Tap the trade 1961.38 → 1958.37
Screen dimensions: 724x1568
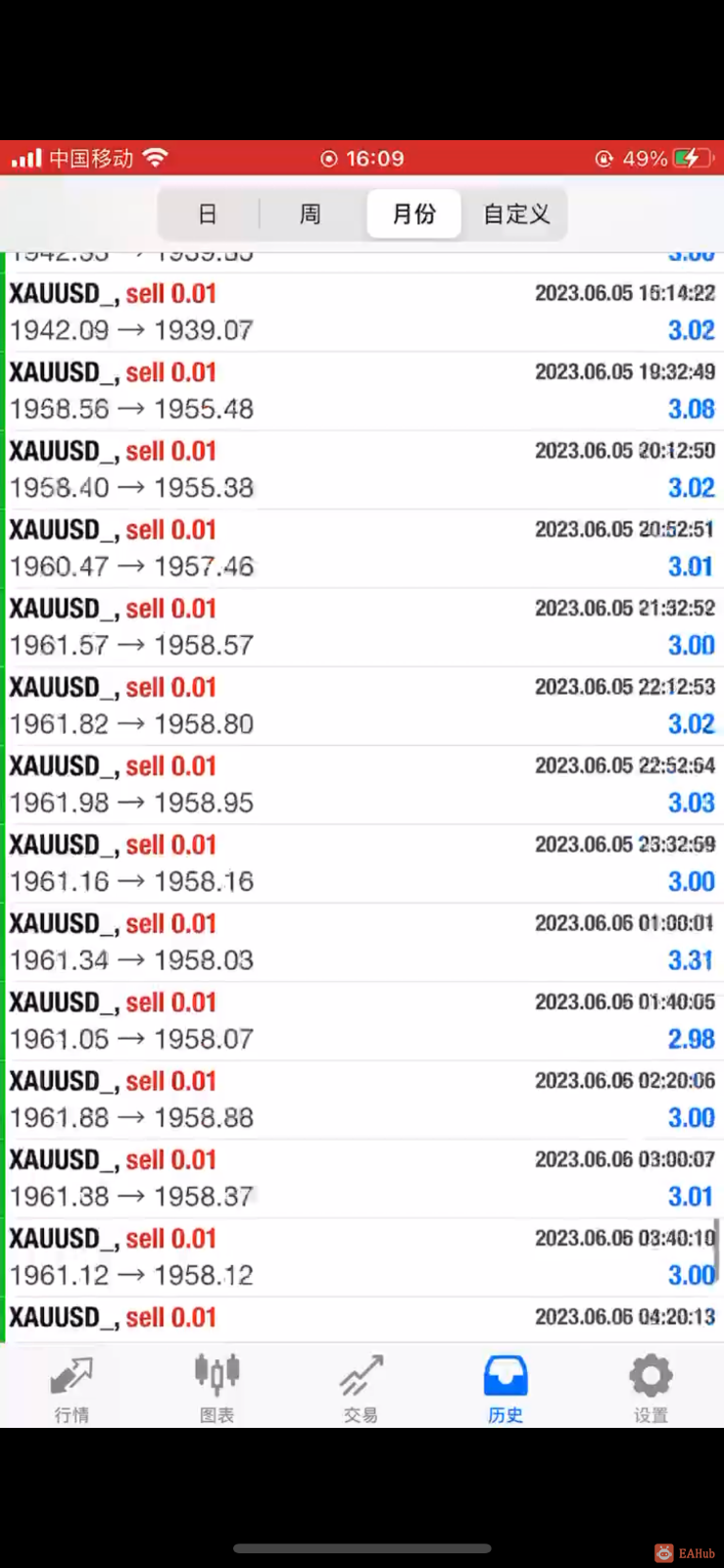362,1178
